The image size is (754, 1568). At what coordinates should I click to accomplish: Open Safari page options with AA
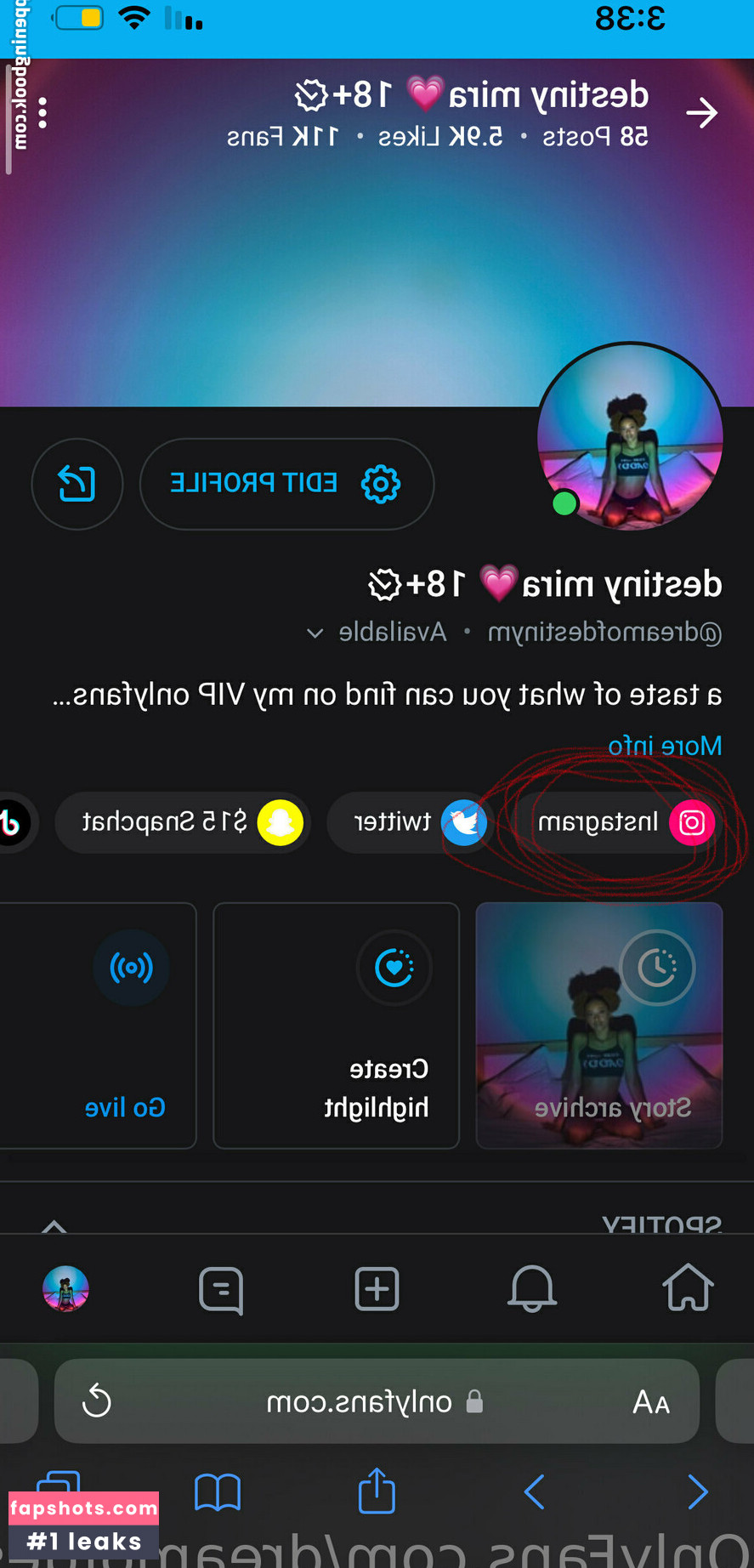(650, 1401)
